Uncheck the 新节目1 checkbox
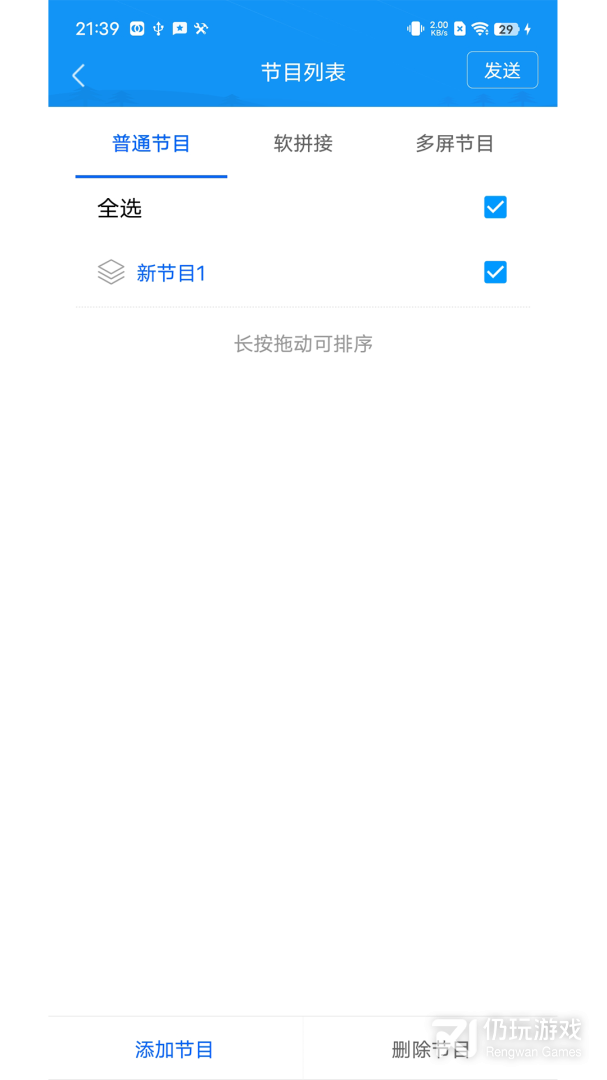Image resolution: width=607 pixels, height=1080 pixels. [x=495, y=273]
